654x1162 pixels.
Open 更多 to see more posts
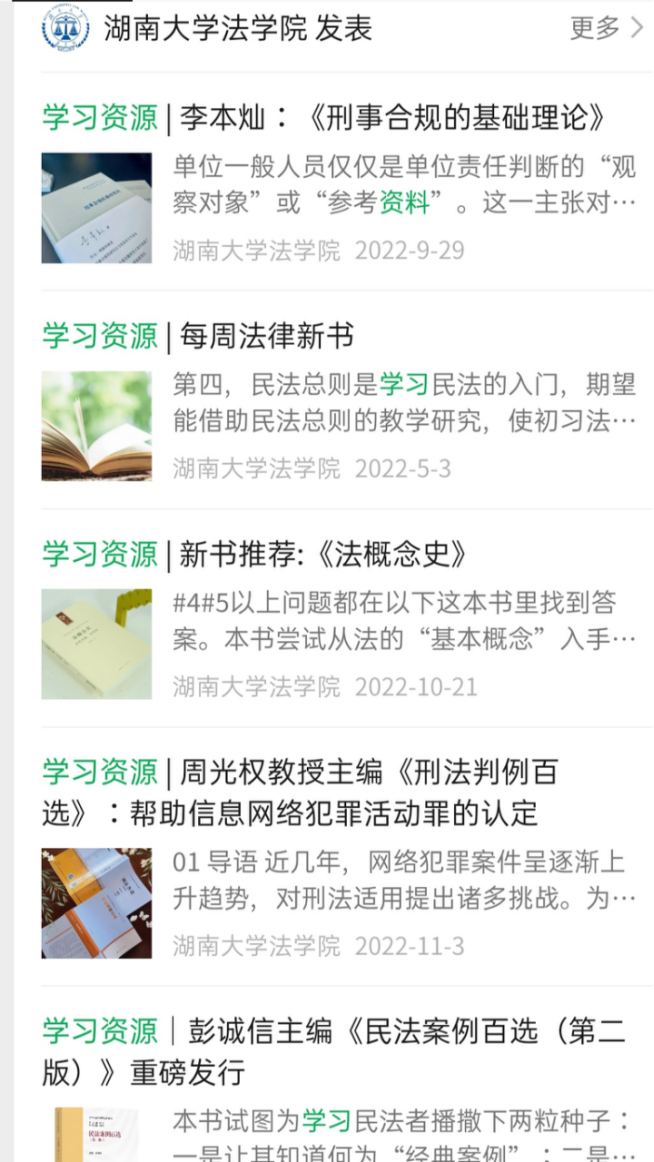pyautogui.click(x=605, y=28)
